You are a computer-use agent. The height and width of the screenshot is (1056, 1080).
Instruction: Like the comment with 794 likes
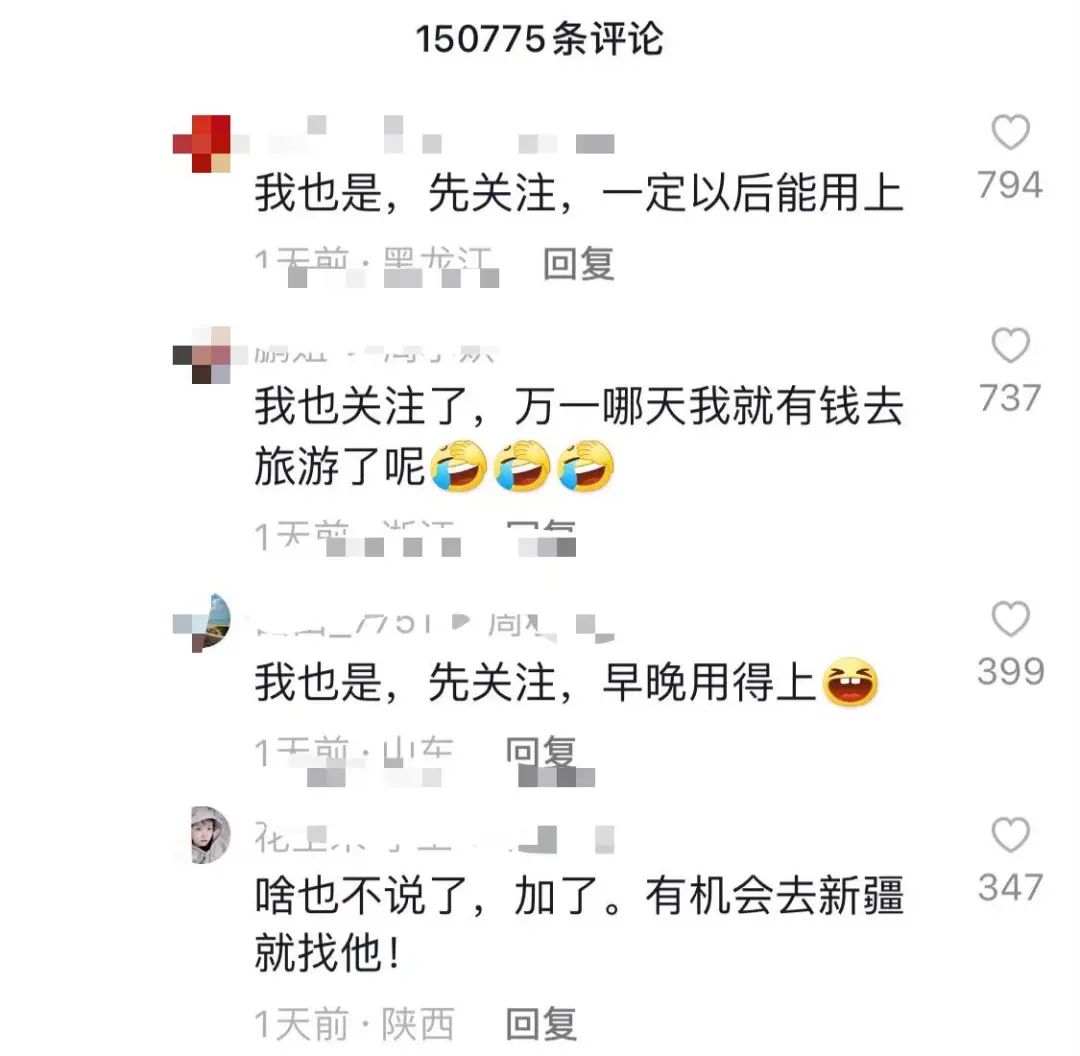click(1010, 133)
